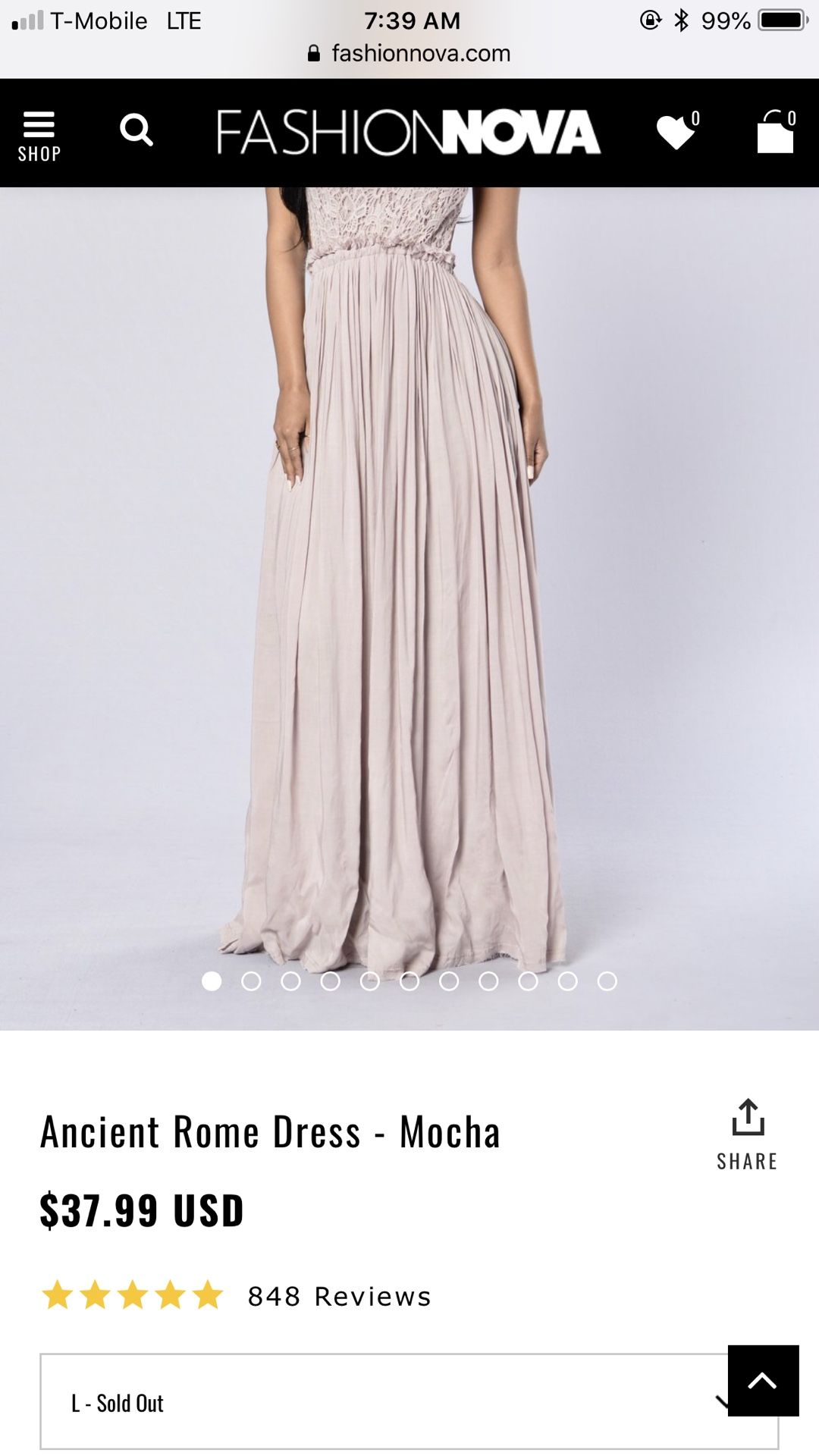Open the dress product photo

tap(409, 576)
